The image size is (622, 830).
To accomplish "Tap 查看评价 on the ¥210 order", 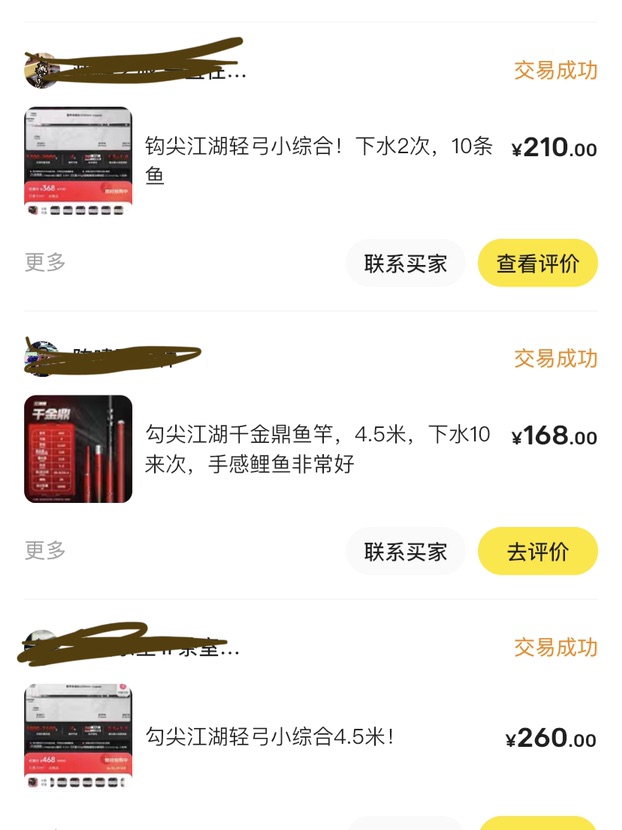I will tap(537, 263).
